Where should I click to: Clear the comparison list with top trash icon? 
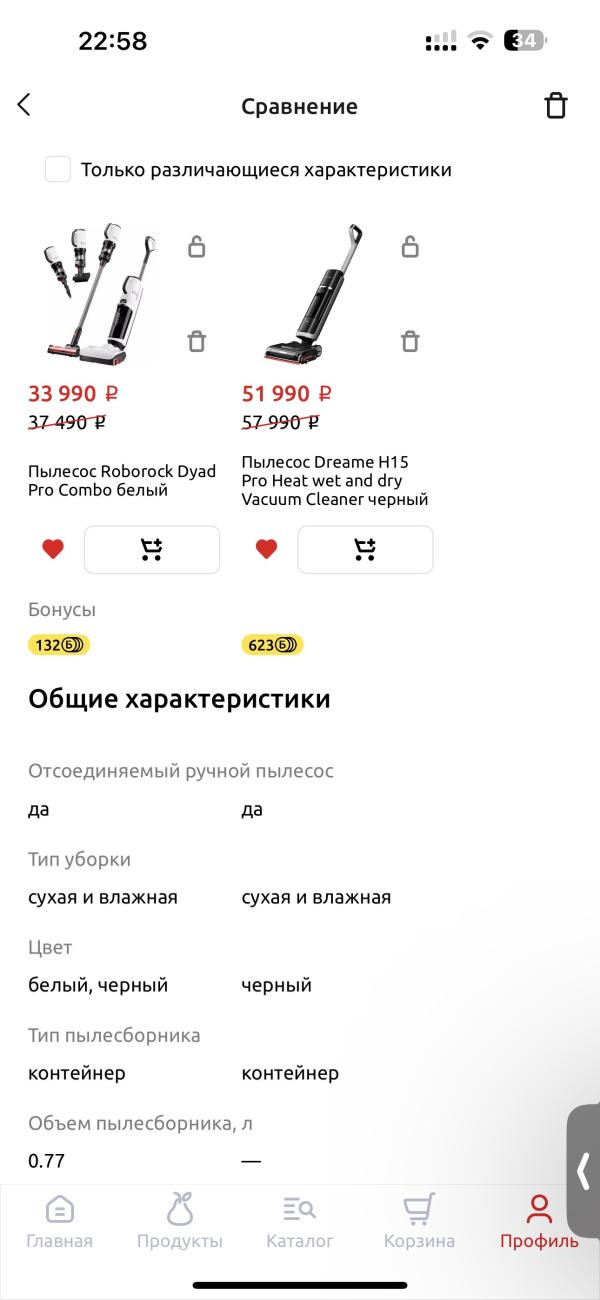click(556, 106)
